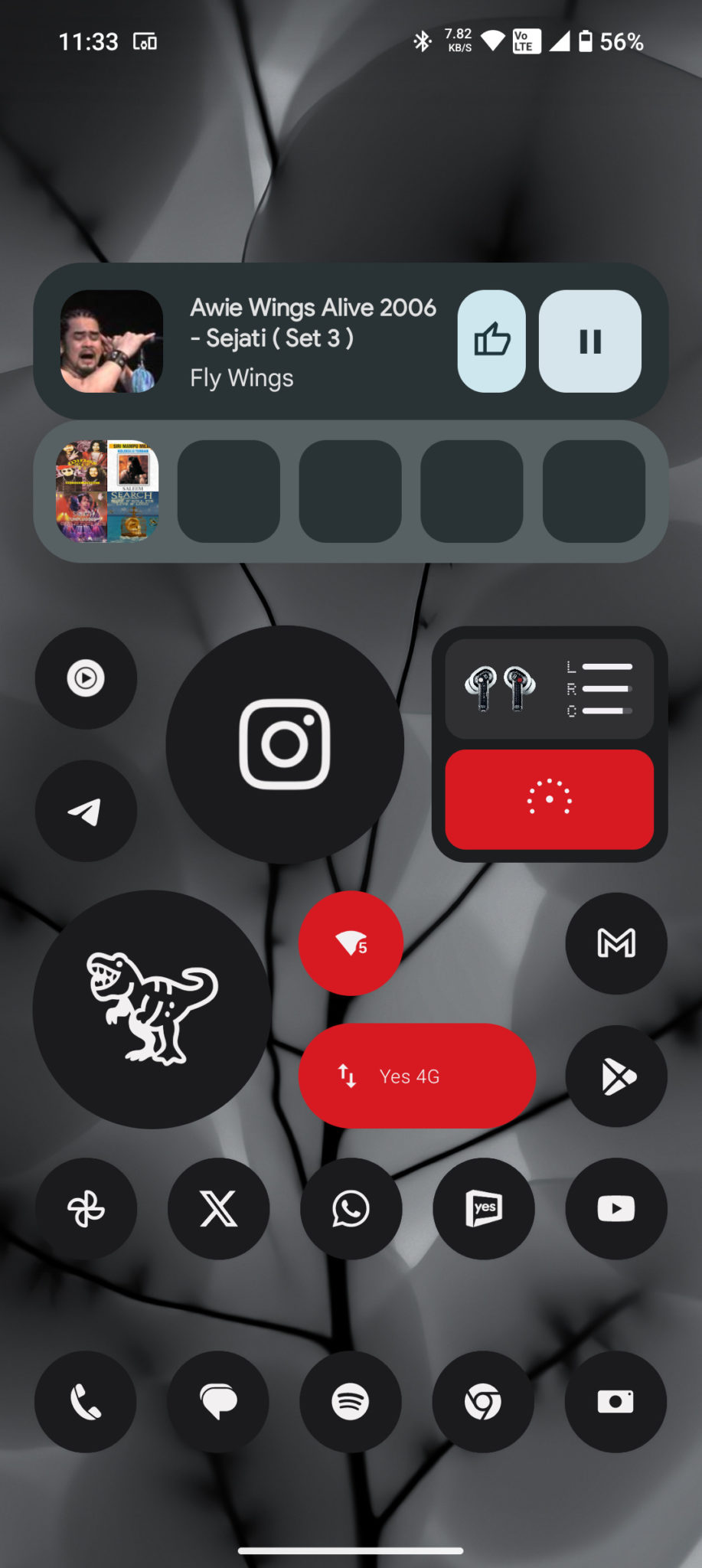
Task: Open Google Play Store
Action: [616, 1076]
